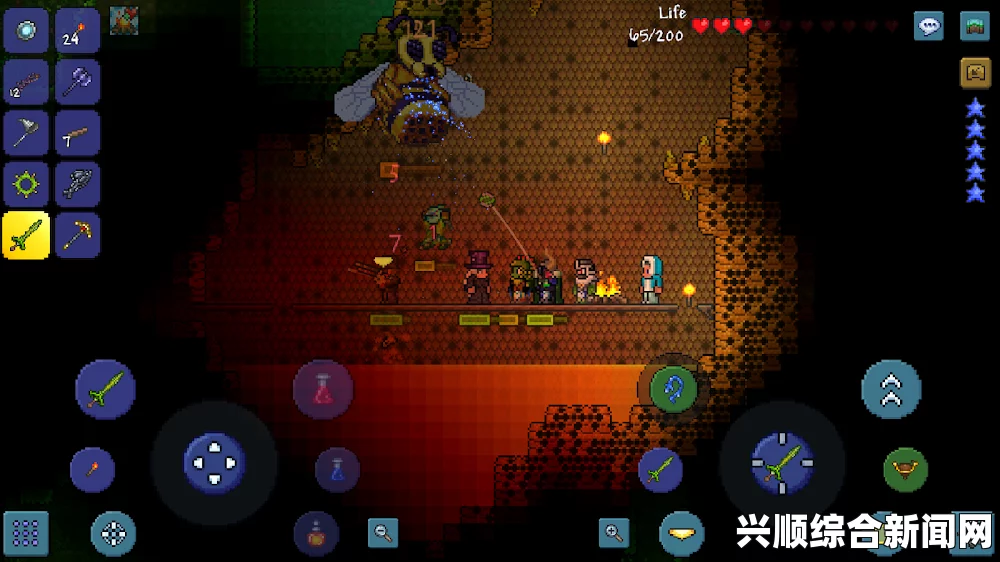Screen dimensions: 1000x562
Task: Select the silver axe hotbar slot
Action: click(x=26, y=133)
